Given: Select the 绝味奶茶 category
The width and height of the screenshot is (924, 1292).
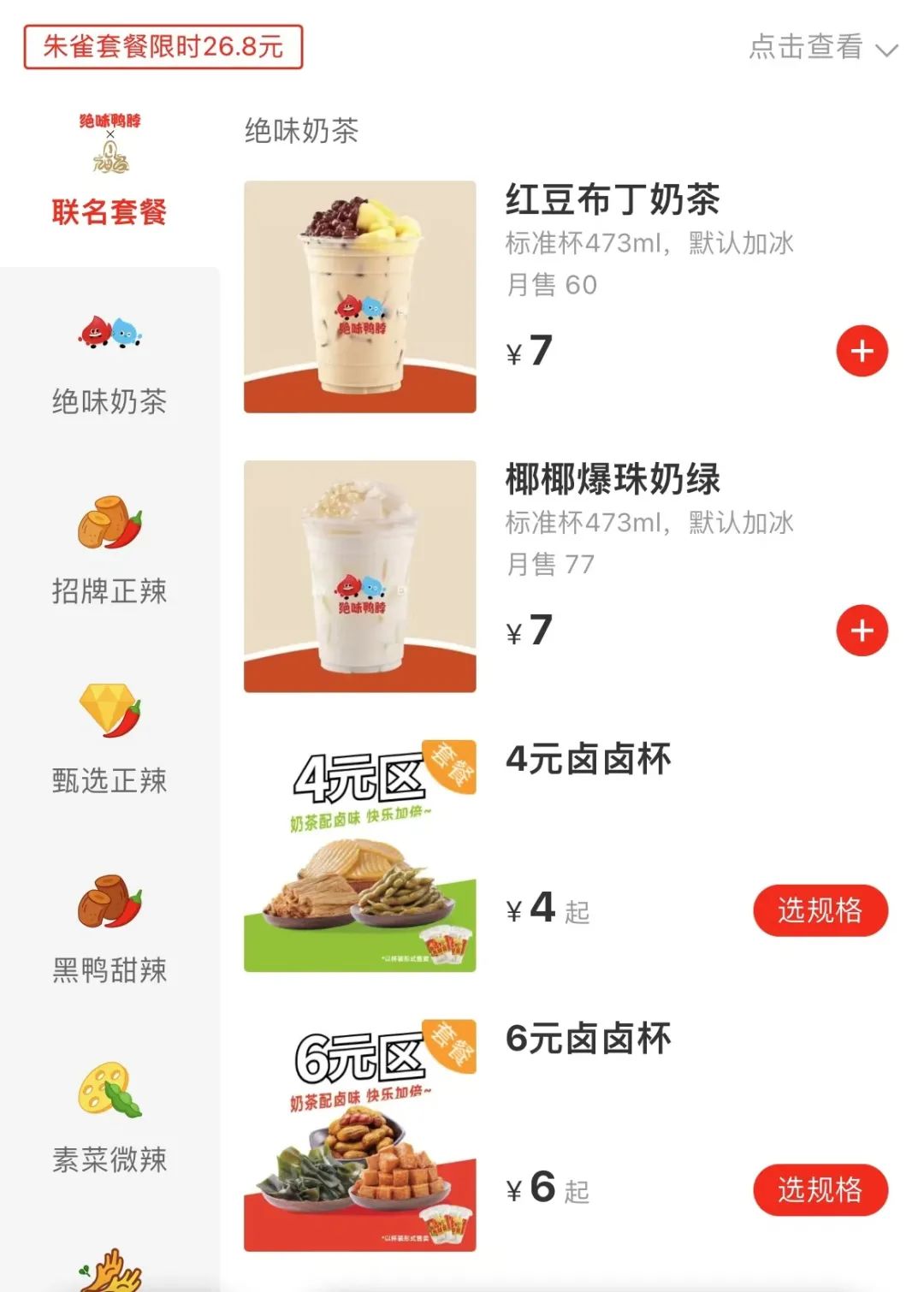Looking at the screenshot, I should (x=110, y=364).
